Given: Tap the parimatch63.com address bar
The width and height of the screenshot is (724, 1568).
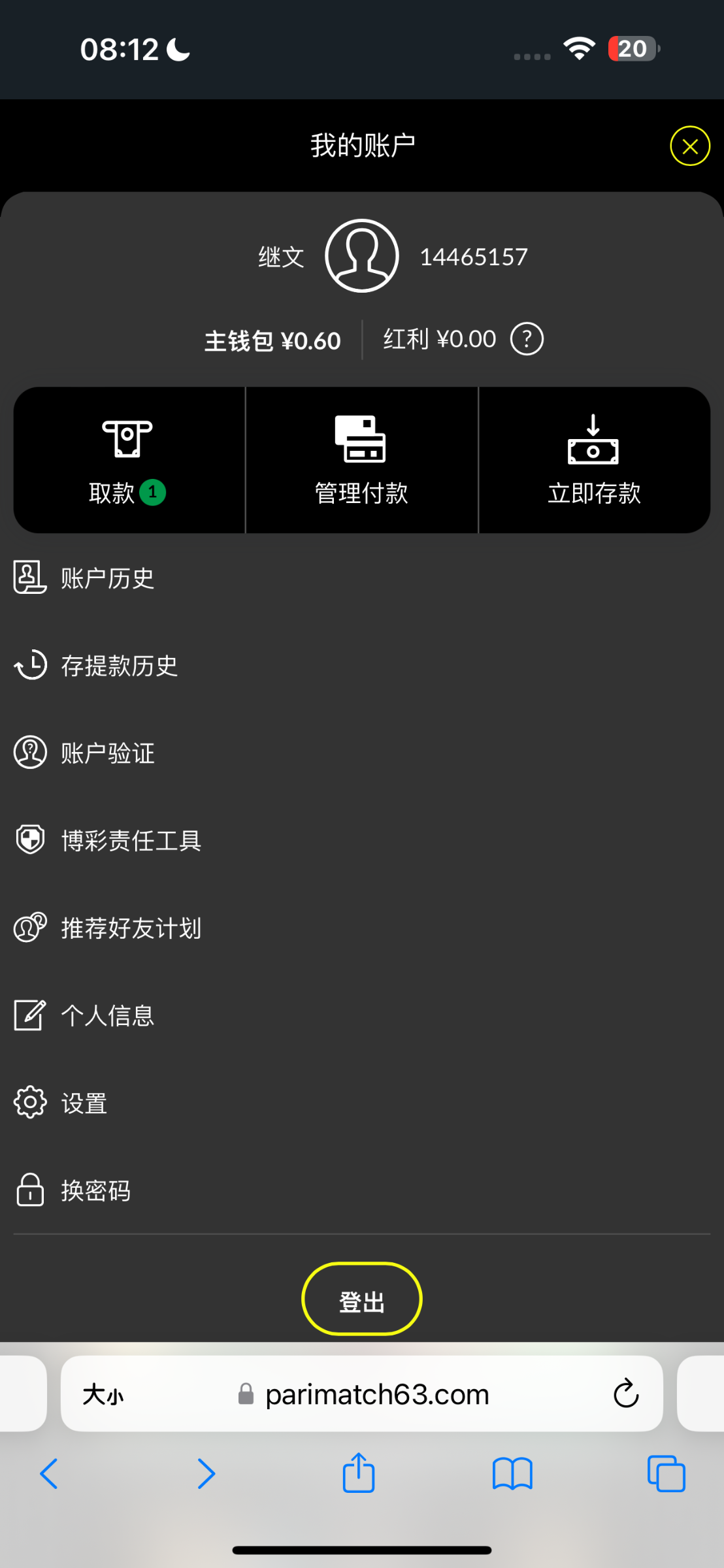Looking at the screenshot, I should click(x=377, y=1393).
